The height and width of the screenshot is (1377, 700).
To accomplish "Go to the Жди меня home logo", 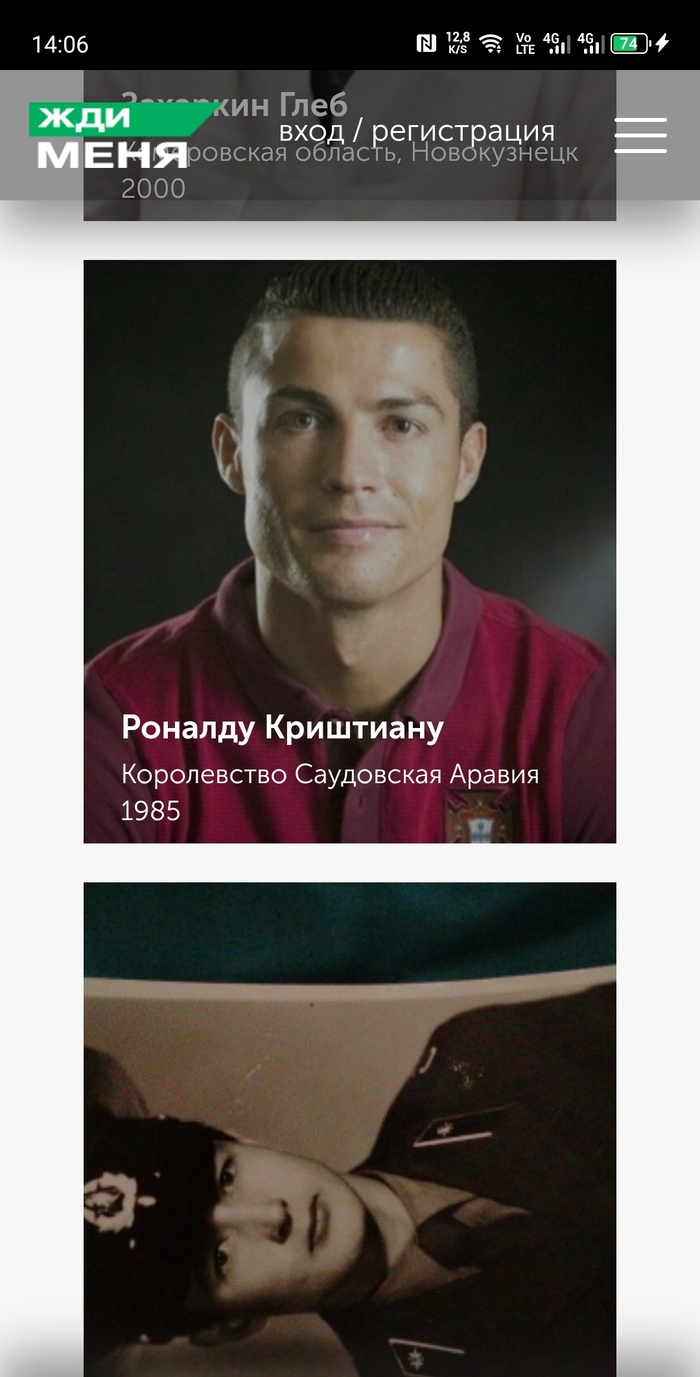I will click(x=112, y=135).
